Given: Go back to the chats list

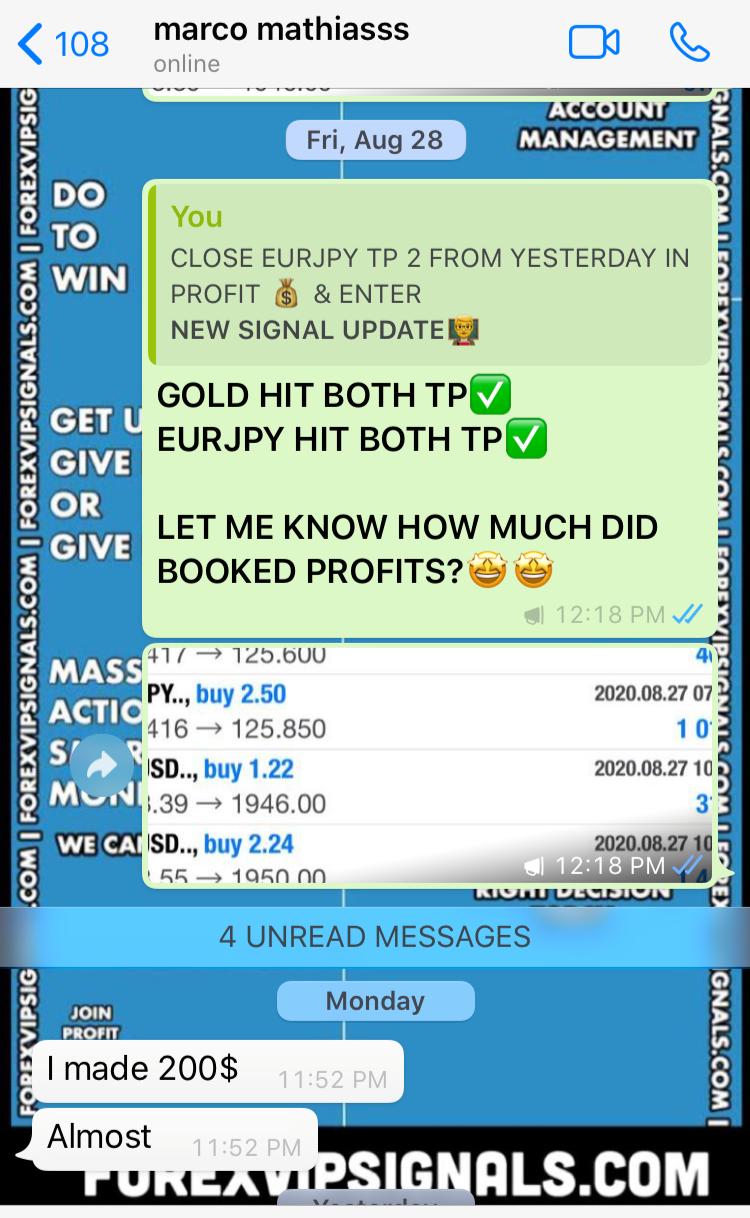Looking at the screenshot, I should [62, 44].
